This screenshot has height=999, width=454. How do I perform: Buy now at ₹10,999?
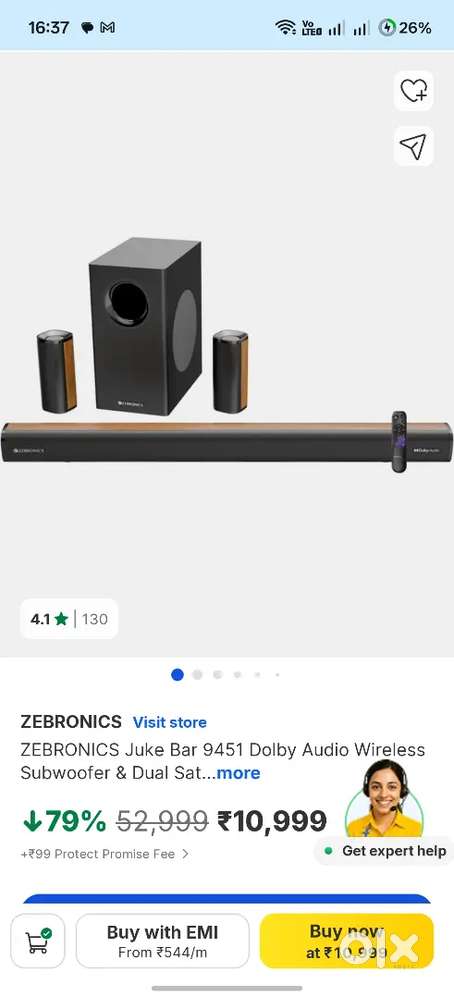tap(347, 941)
